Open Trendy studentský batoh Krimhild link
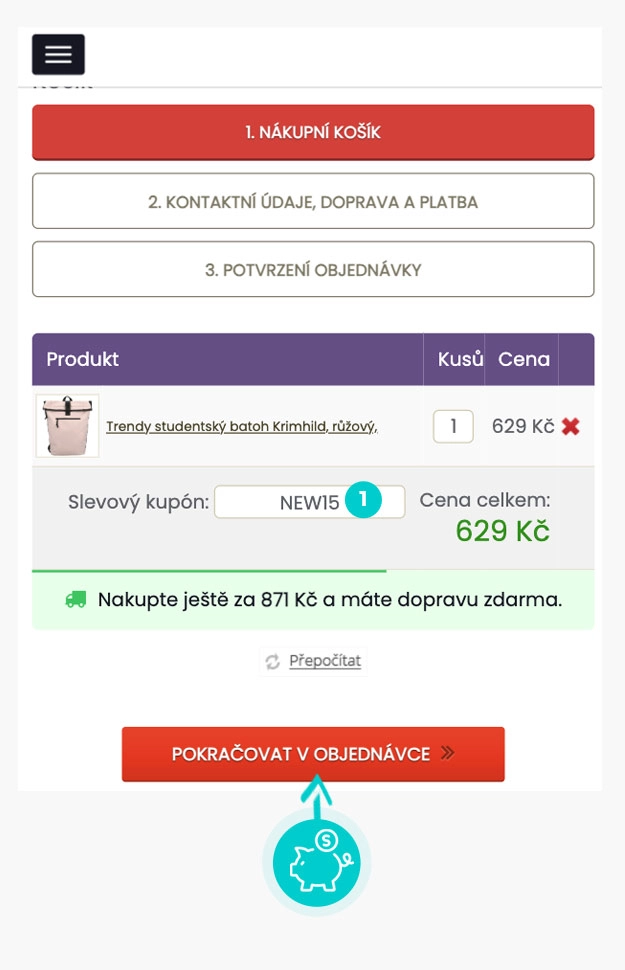The height and width of the screenshot is (970, 625). [x=241, y=427]
